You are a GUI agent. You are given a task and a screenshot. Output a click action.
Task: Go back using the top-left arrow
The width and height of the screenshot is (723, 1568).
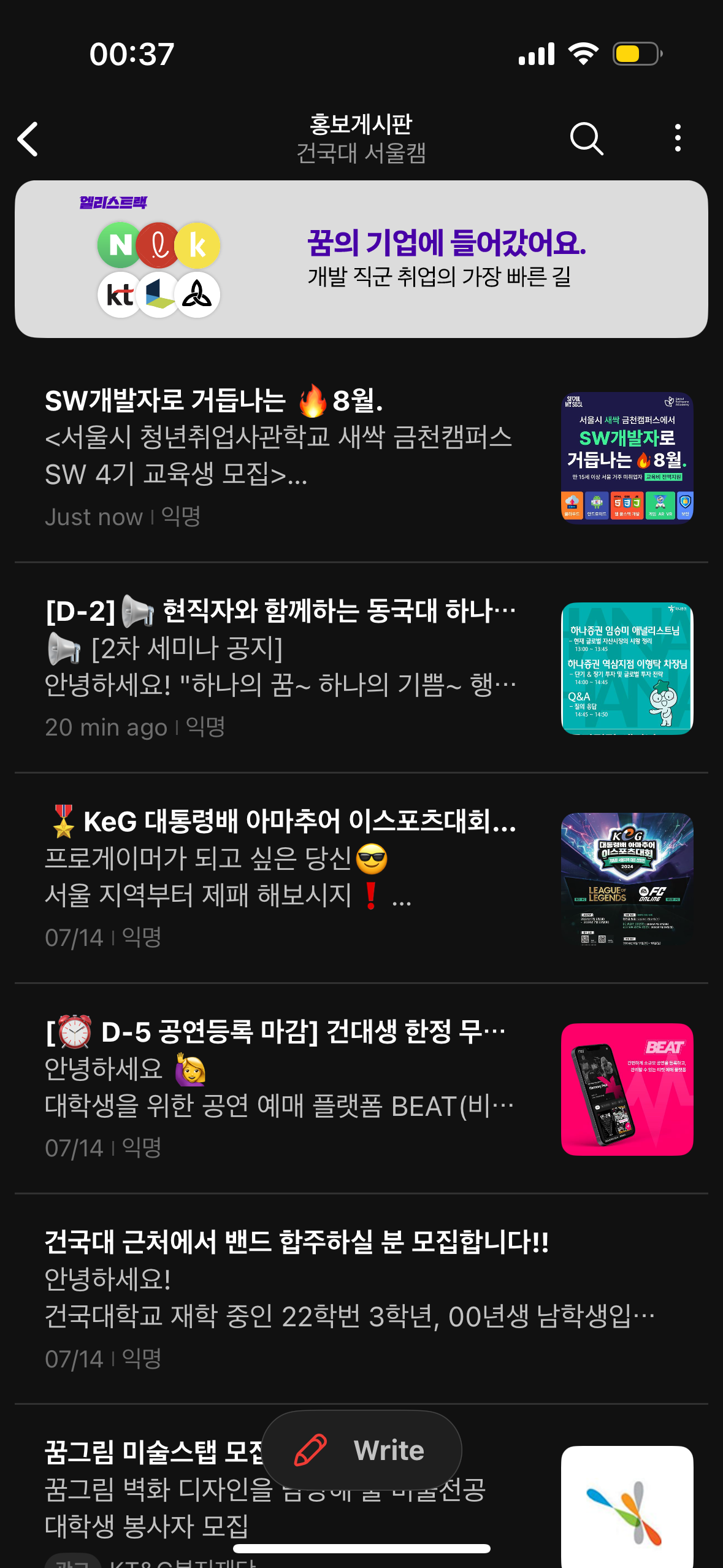pos(28,139)
